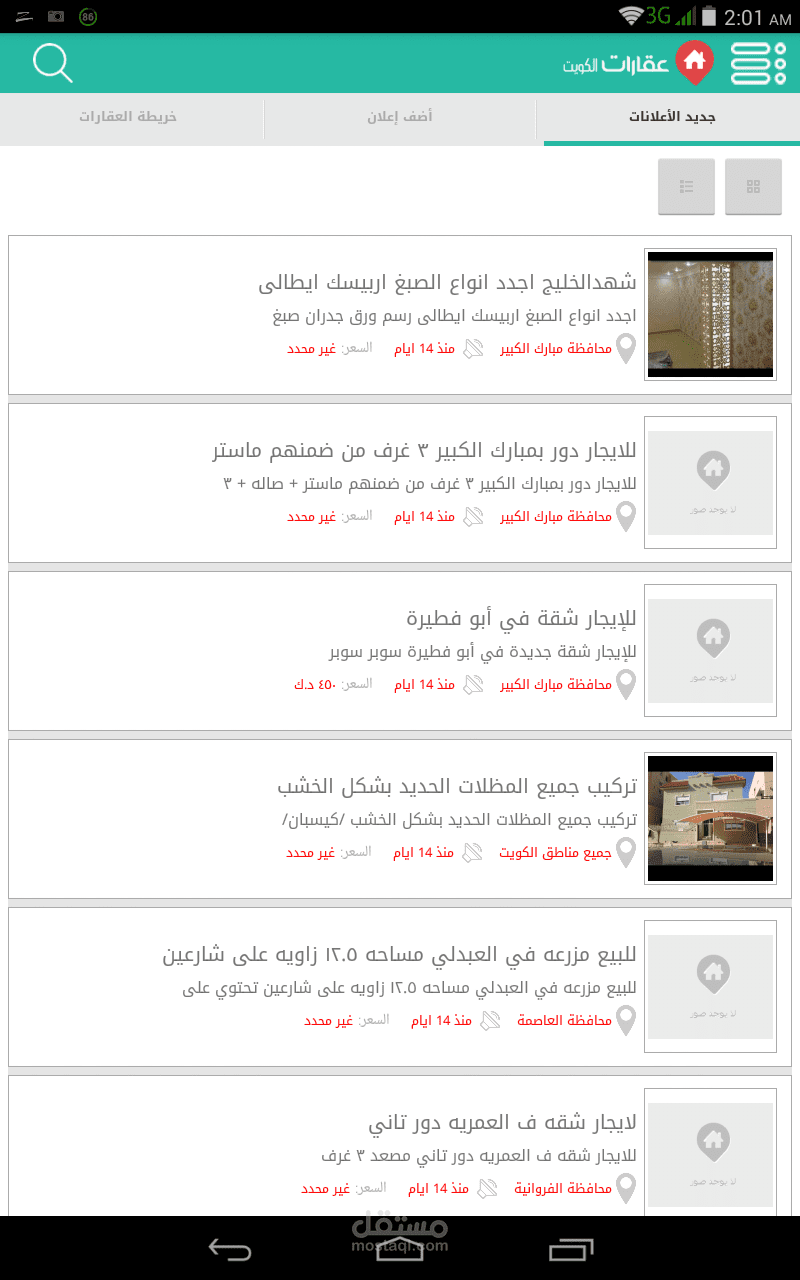Open recent apps from the bottom navigation bar
The image size is (800, 1280).
571,1249
